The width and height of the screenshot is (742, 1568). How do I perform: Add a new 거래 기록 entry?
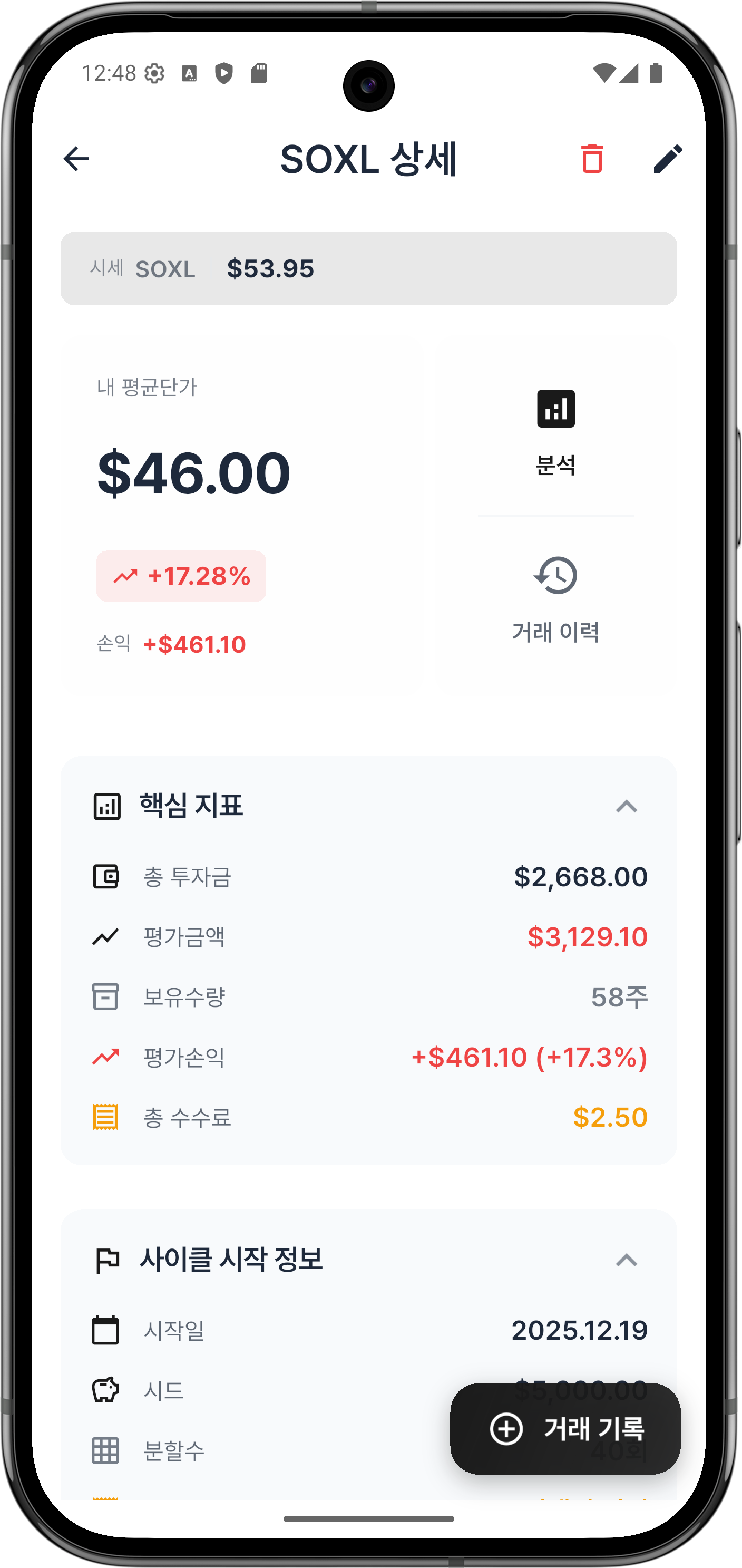pos(565,1429)
